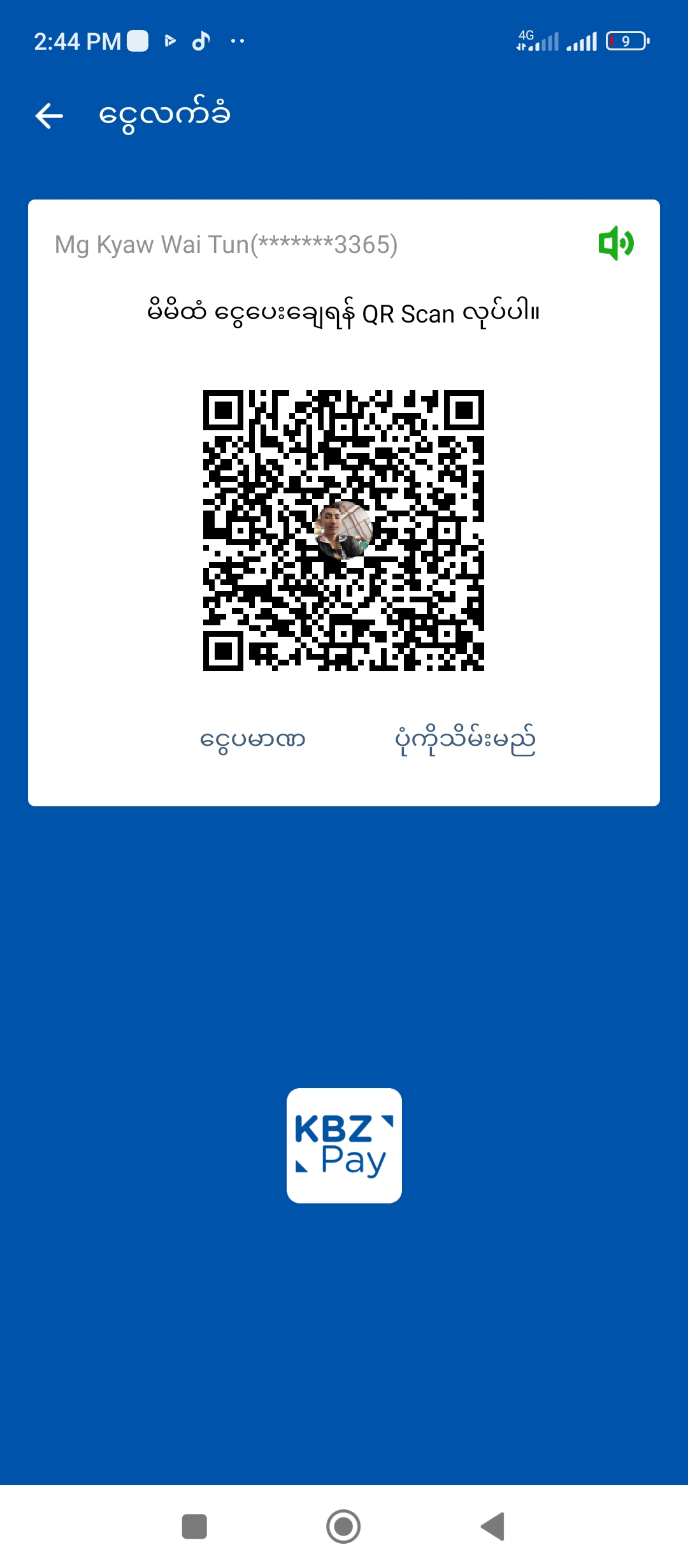Go to the home screen
Screen dimensions: 688x1568
point(343,1527)
